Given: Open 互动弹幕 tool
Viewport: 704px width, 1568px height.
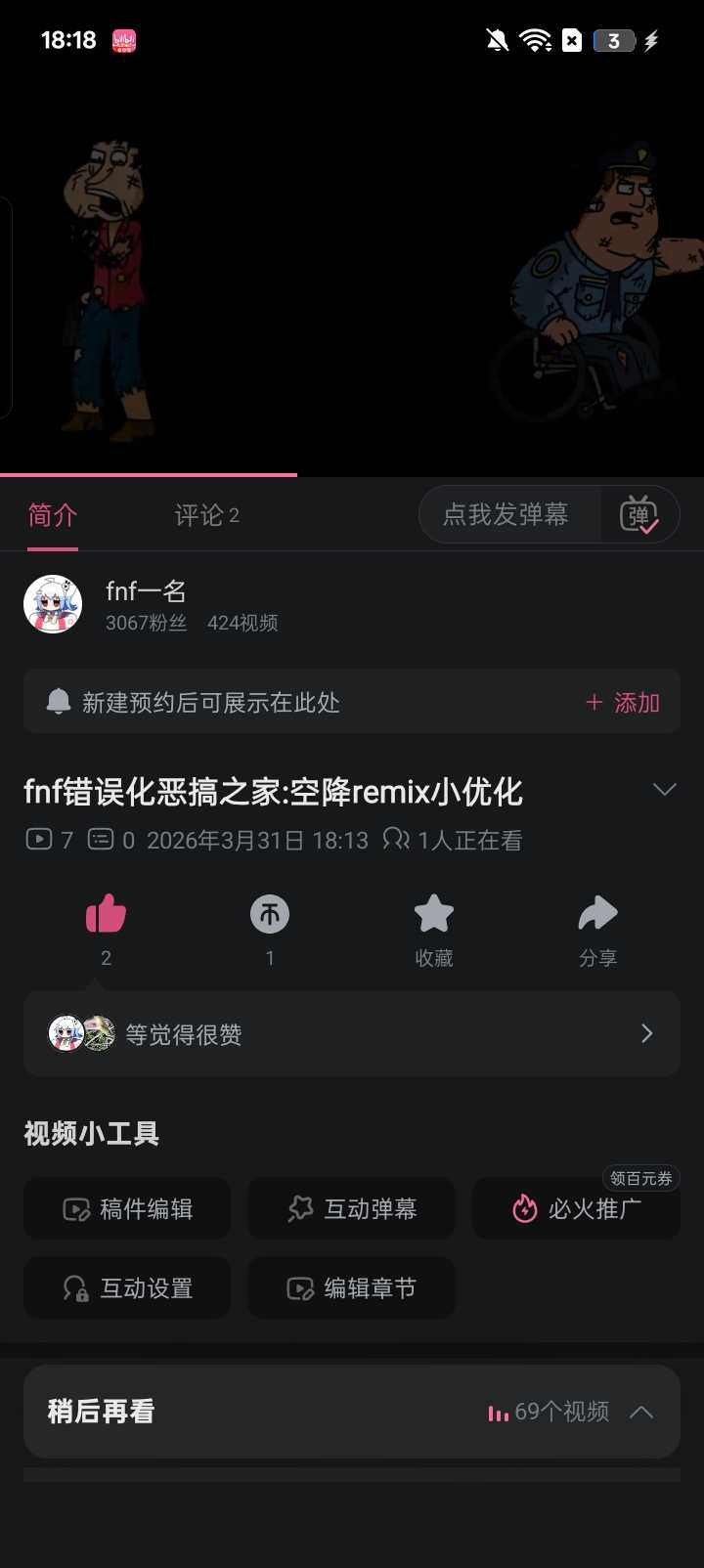Looking at the screenshot, I should point(352,1209).
